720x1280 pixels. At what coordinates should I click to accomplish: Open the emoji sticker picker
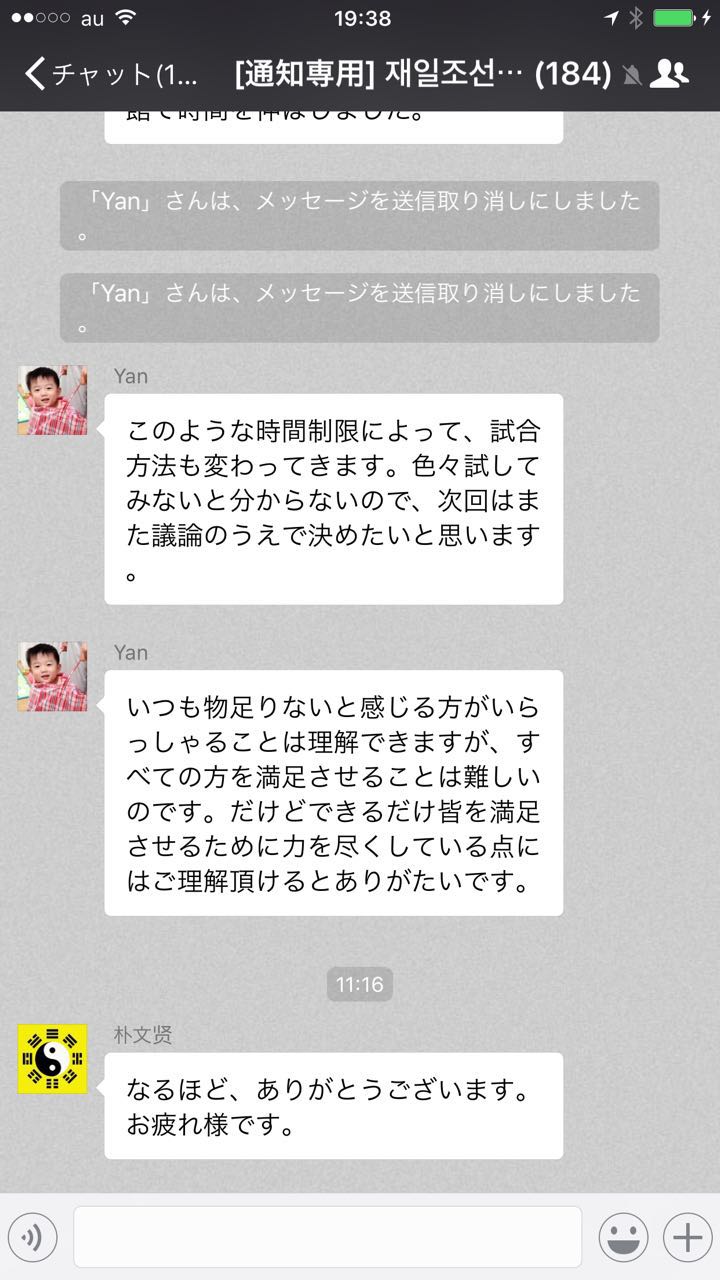(x=623, y=1238)
